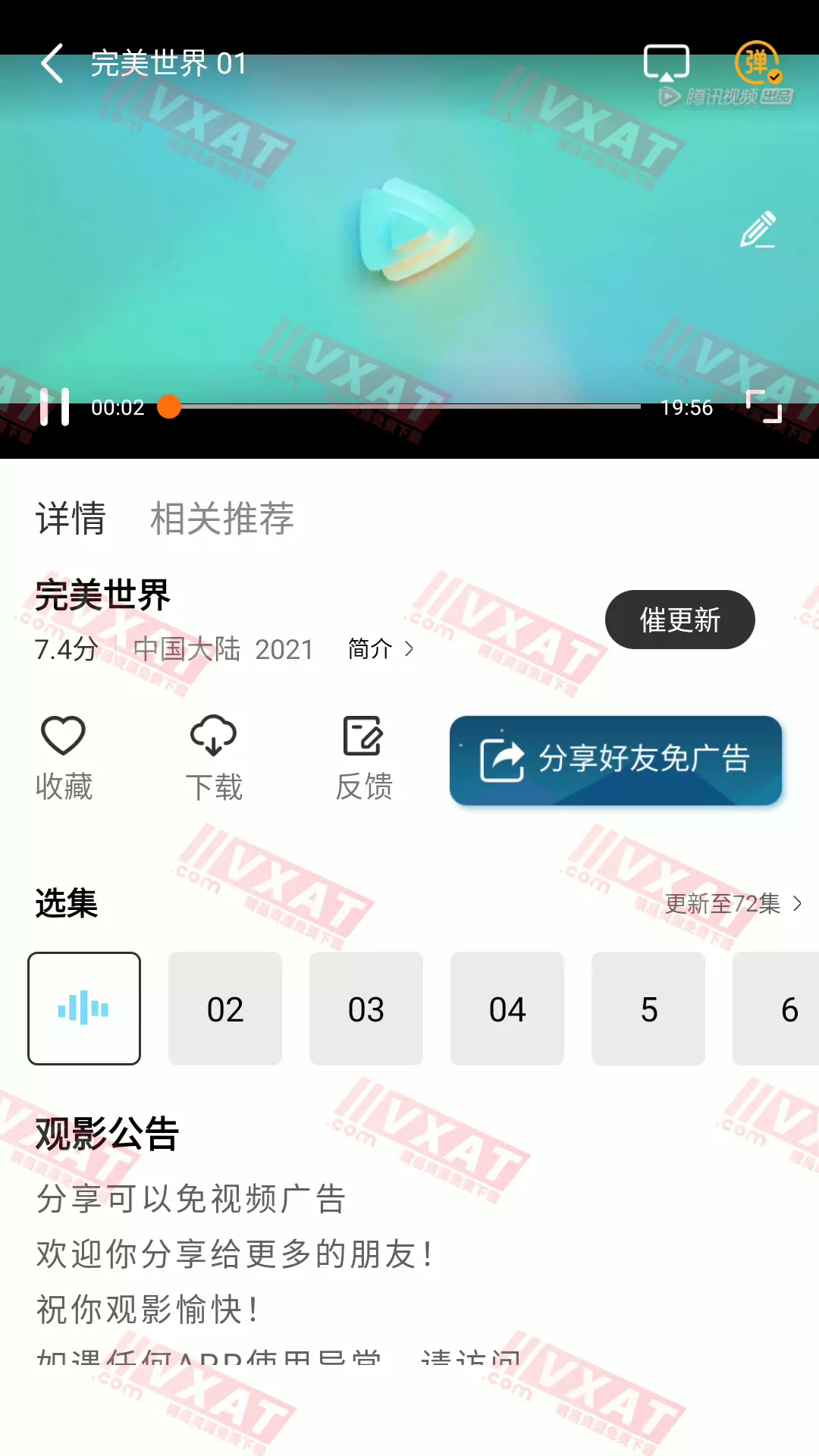Write a danmaku with the pencil icon
This screenshot has width=819, height=1456.
point(758,230)
